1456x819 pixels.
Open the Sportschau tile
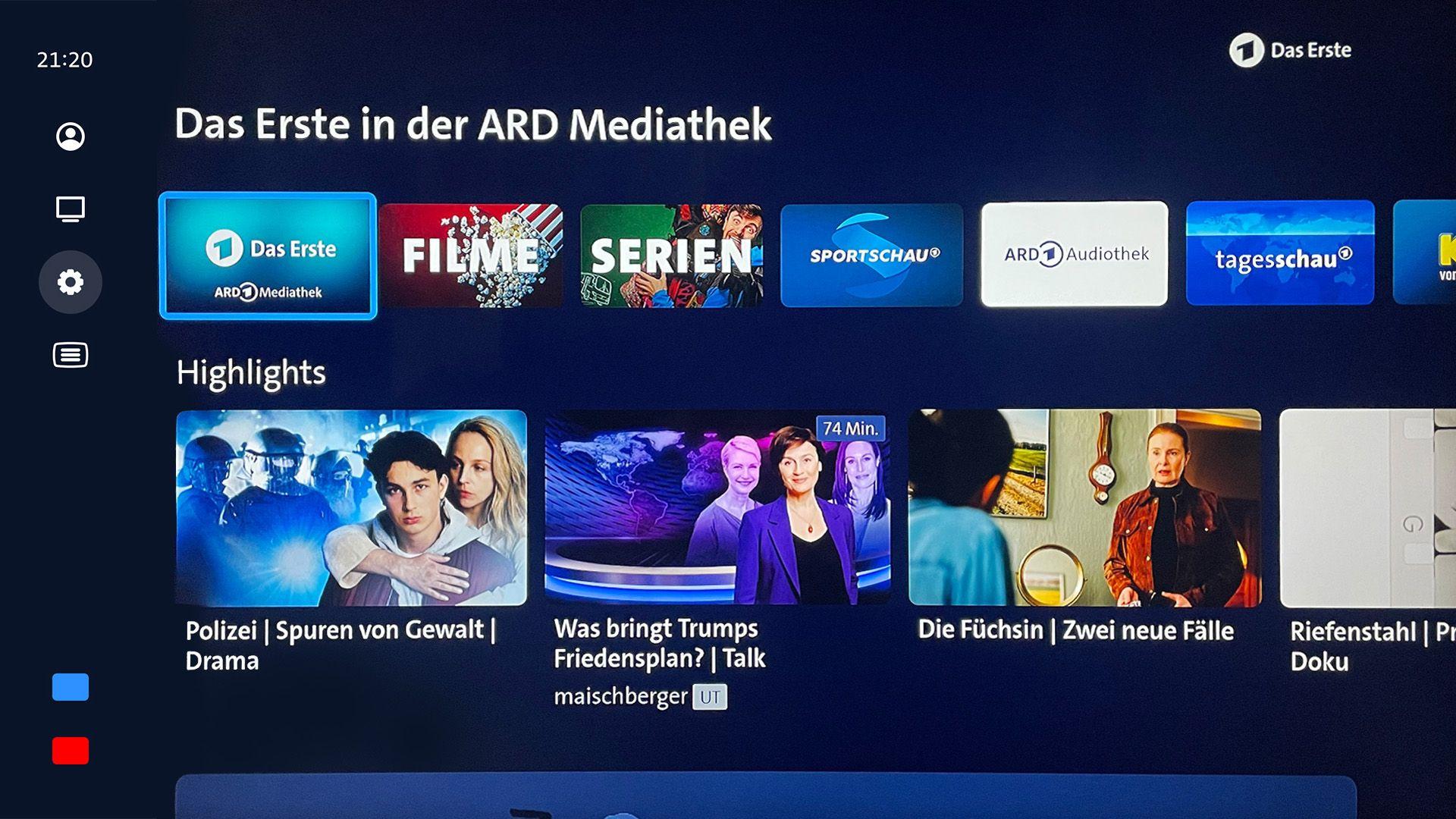pos(872,255)
